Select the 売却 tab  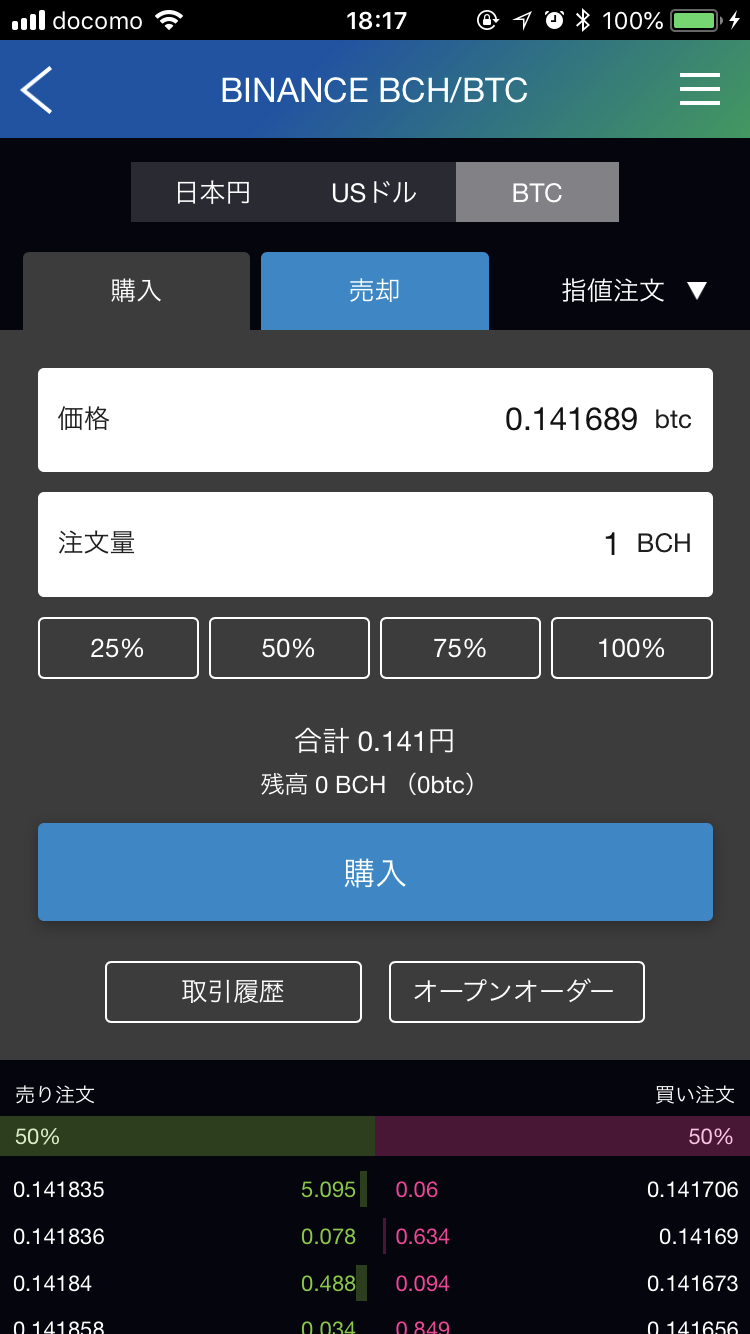pyautogui.click(x=375, y=291)
